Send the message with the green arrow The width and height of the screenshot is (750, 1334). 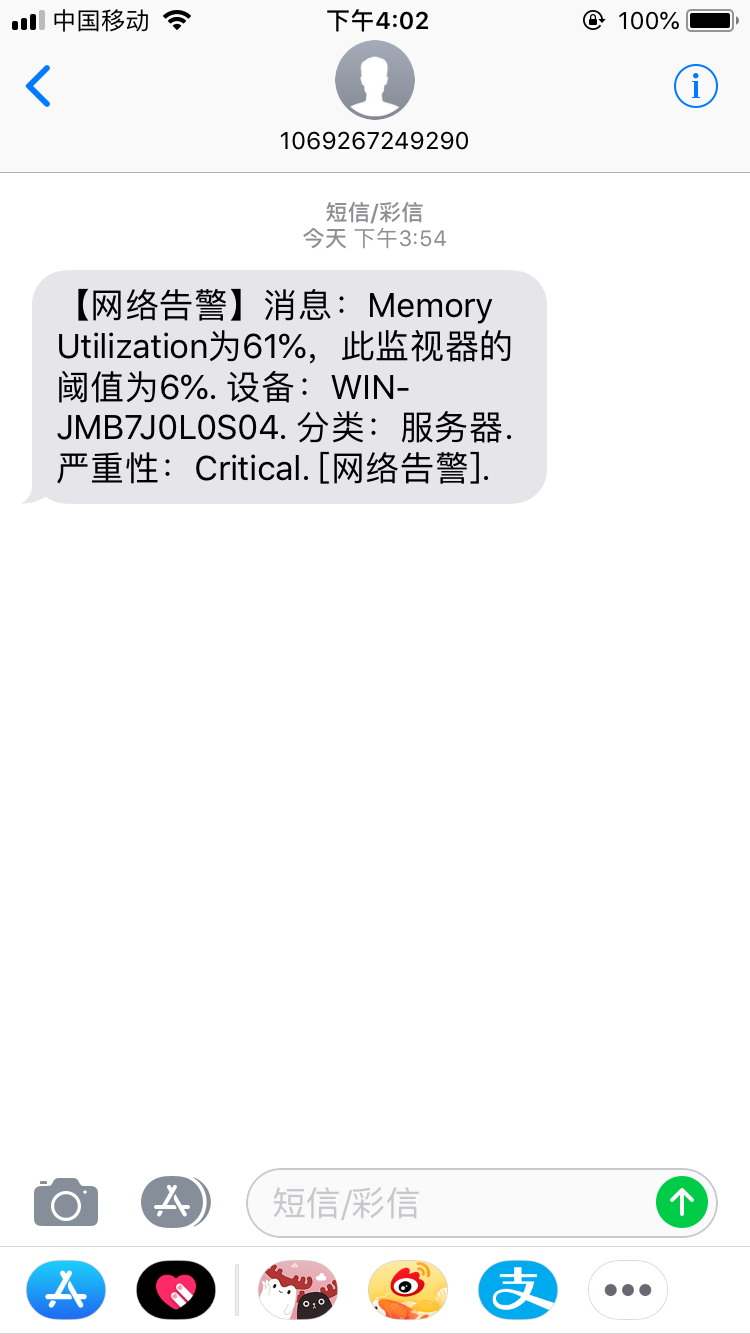click(682, 1202)
